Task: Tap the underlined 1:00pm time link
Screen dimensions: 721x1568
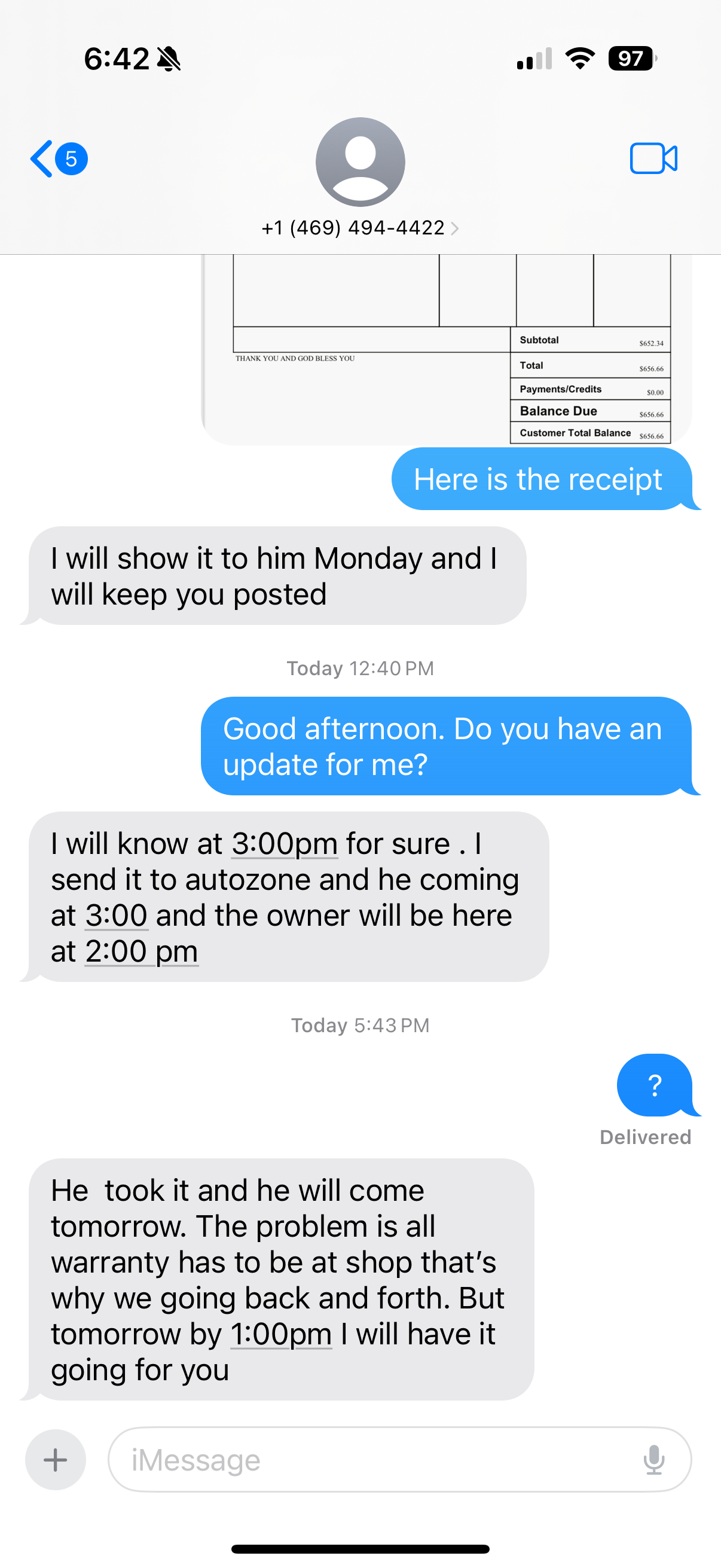Action: click(x=281, y=1334)
